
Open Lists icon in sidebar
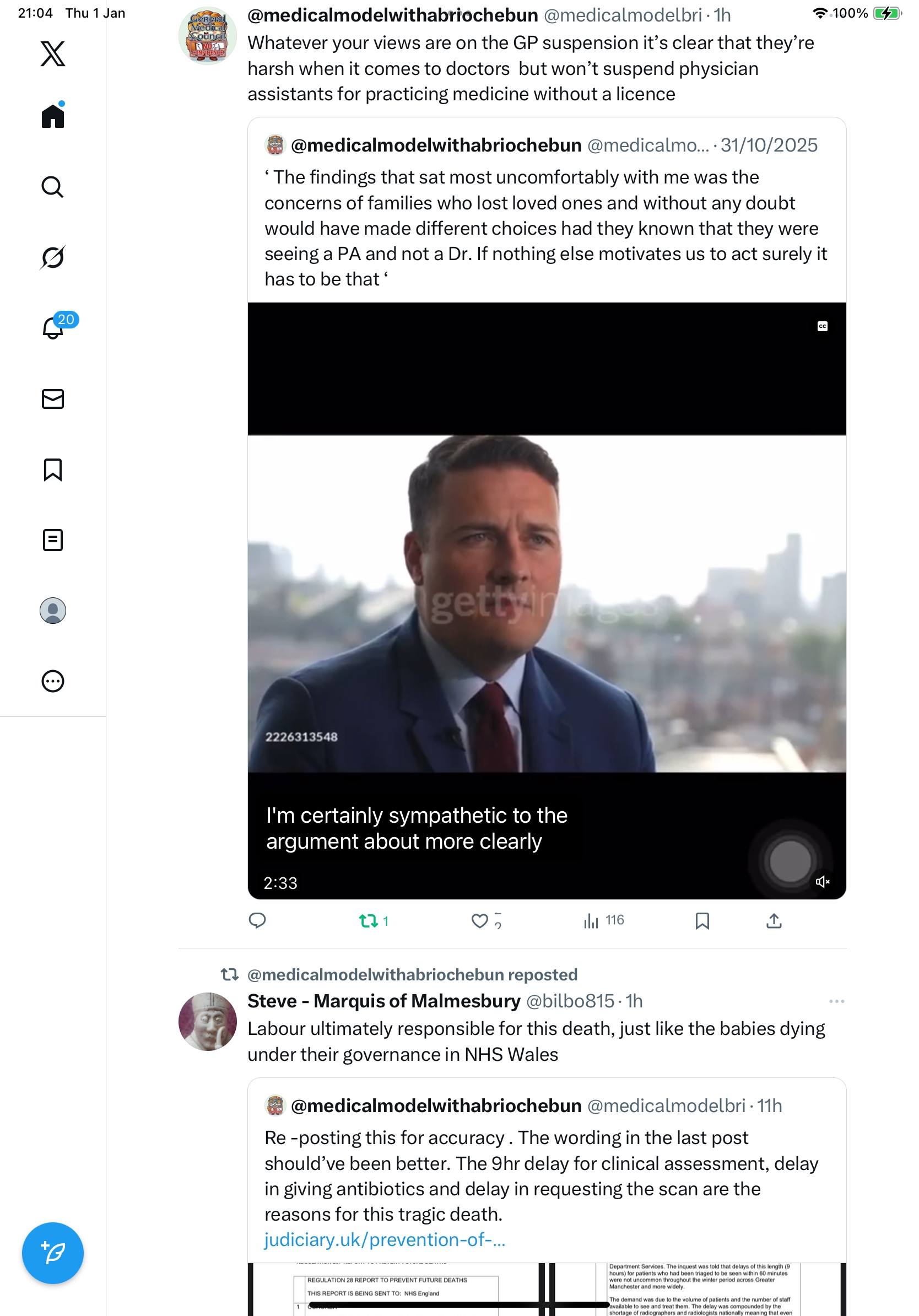tap(53, 540)
